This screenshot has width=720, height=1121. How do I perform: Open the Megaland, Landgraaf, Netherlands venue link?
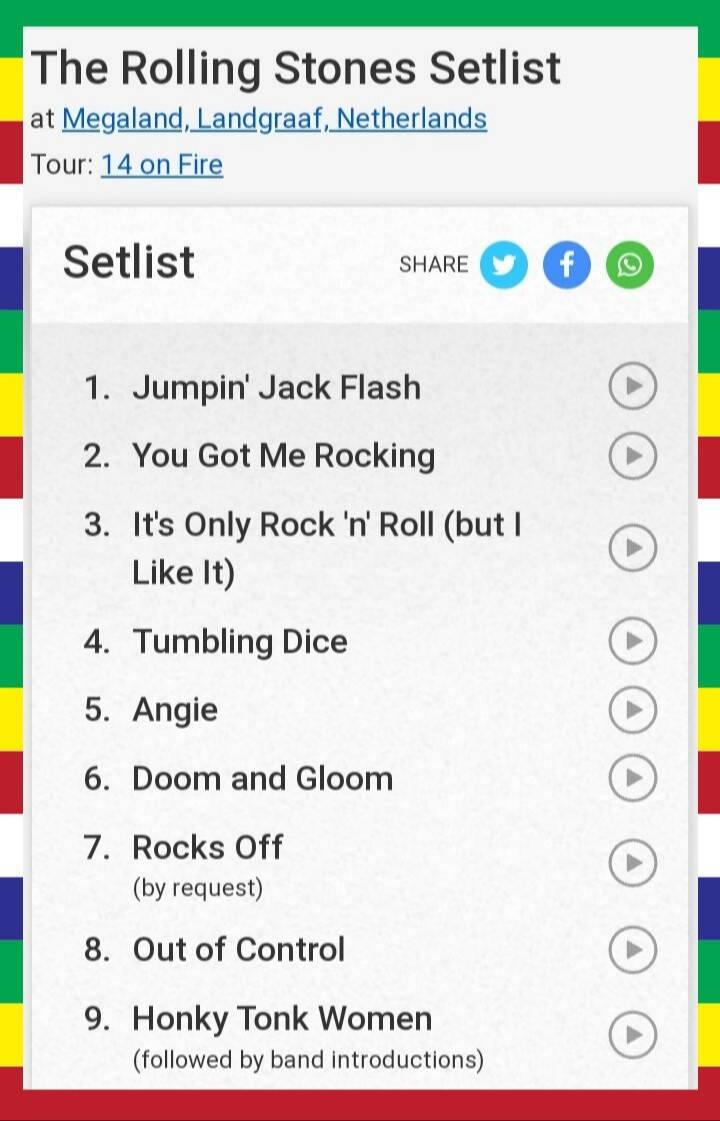click(x=274, y=119)
